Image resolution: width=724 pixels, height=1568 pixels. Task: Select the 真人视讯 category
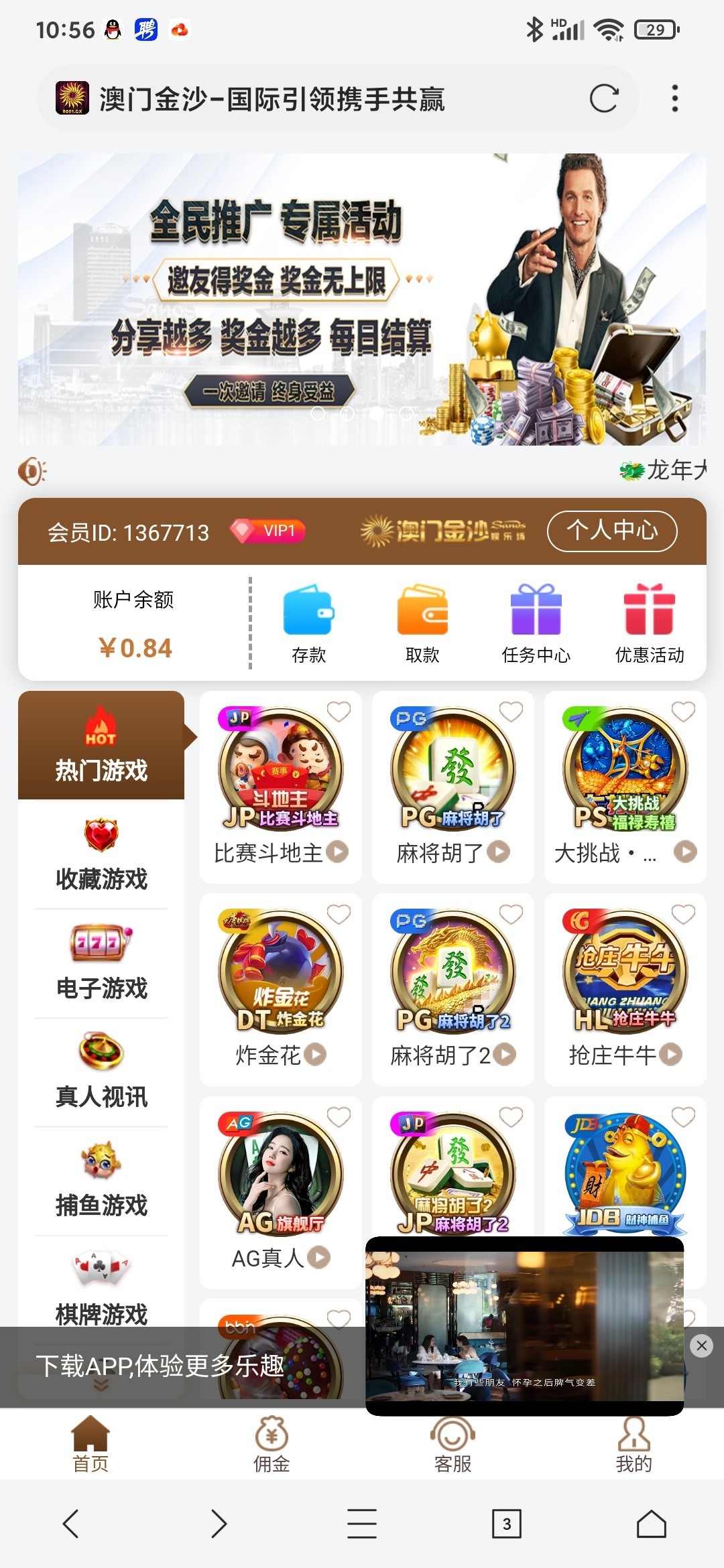pyautogui.click(x=101, y=1072)
